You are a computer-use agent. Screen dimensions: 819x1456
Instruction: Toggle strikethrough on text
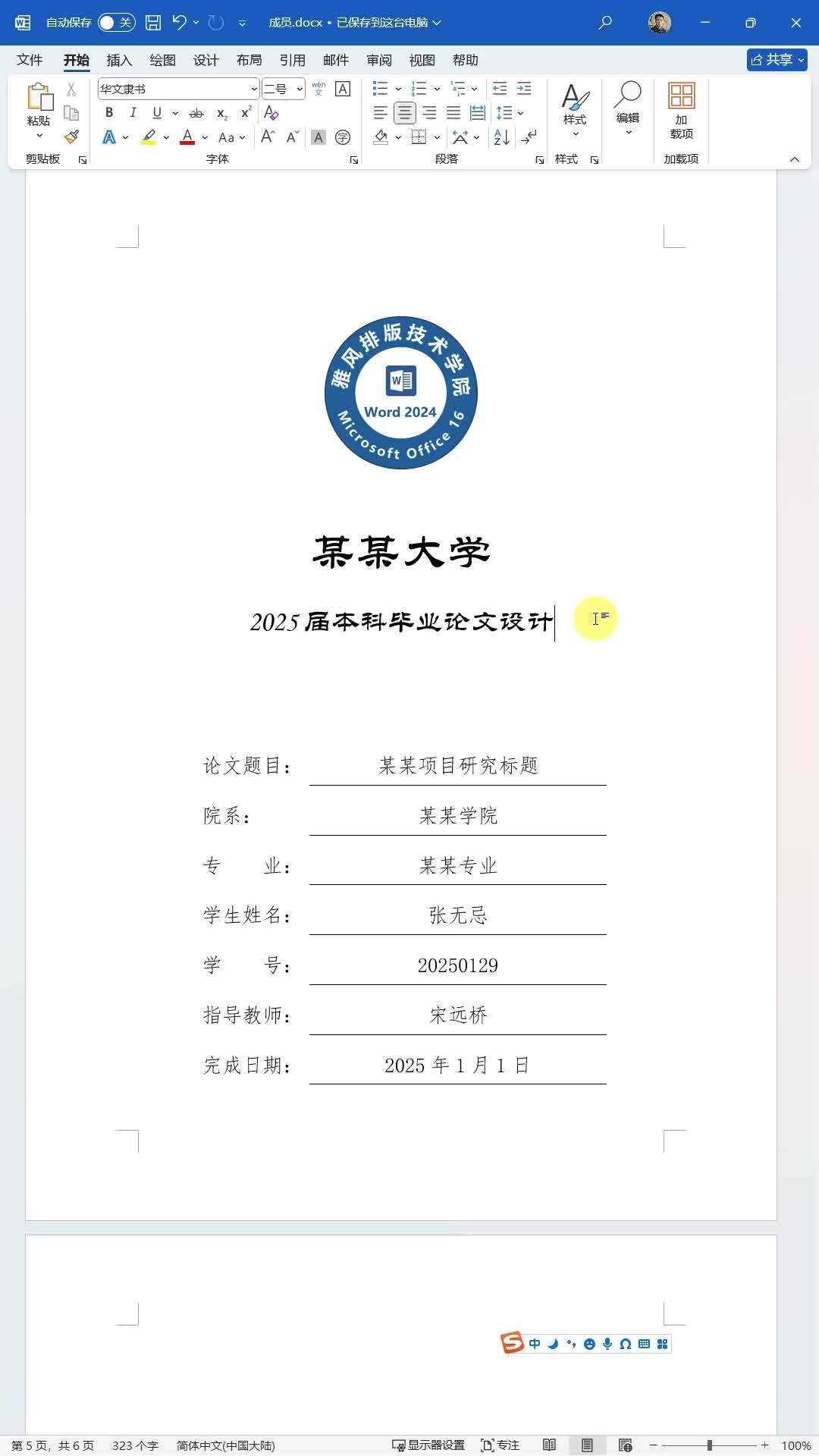point(196,113)
